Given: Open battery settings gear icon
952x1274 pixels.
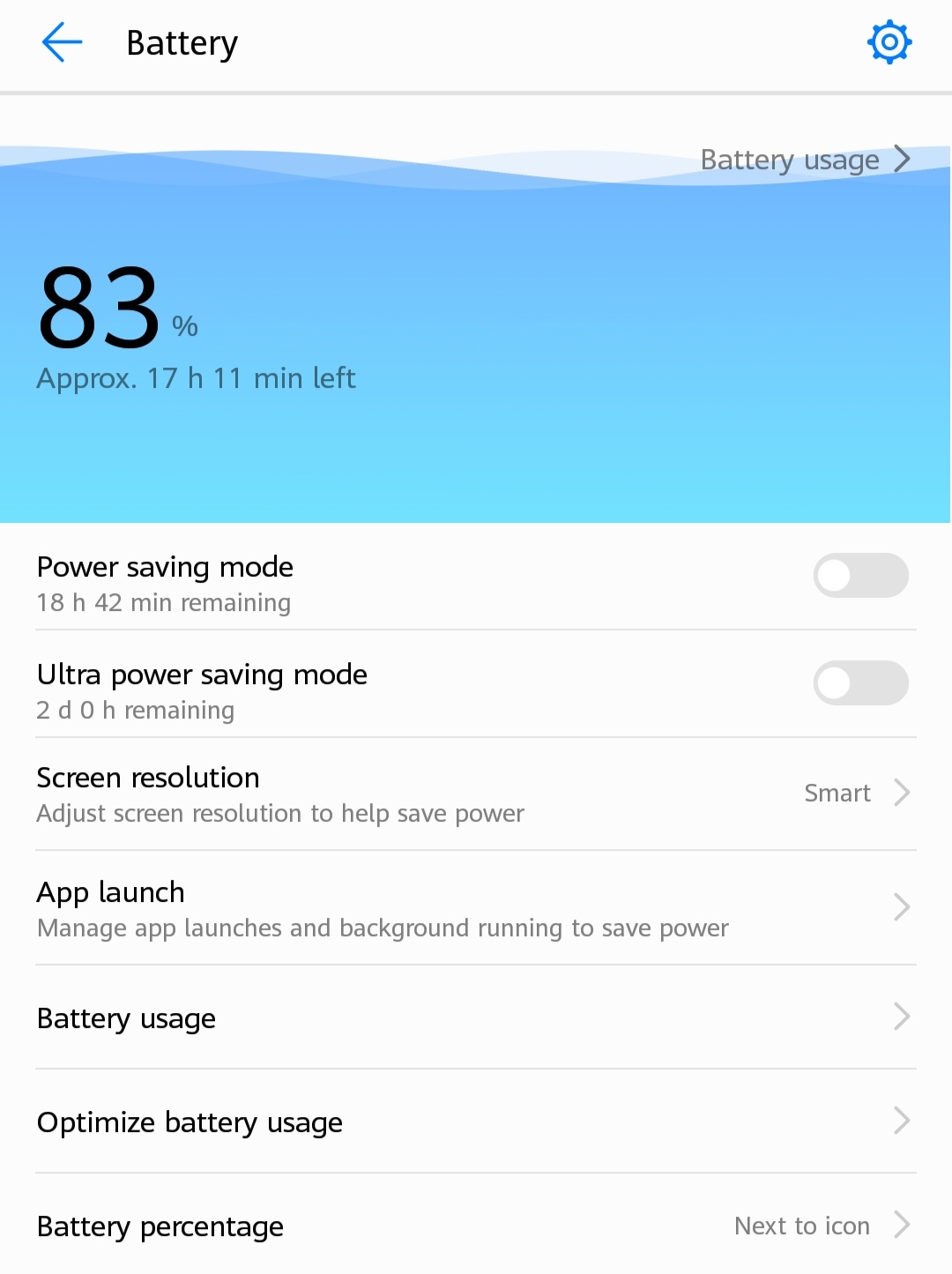Looking at the screenshot, I should pos(889,42).
